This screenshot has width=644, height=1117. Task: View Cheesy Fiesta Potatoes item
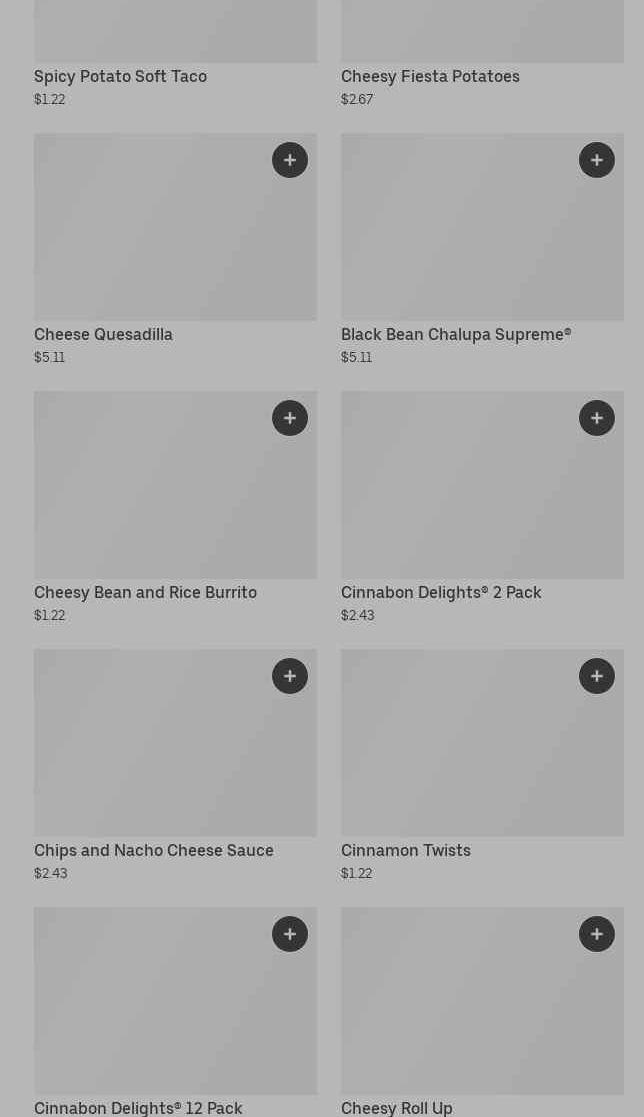(x=430, y=77)
